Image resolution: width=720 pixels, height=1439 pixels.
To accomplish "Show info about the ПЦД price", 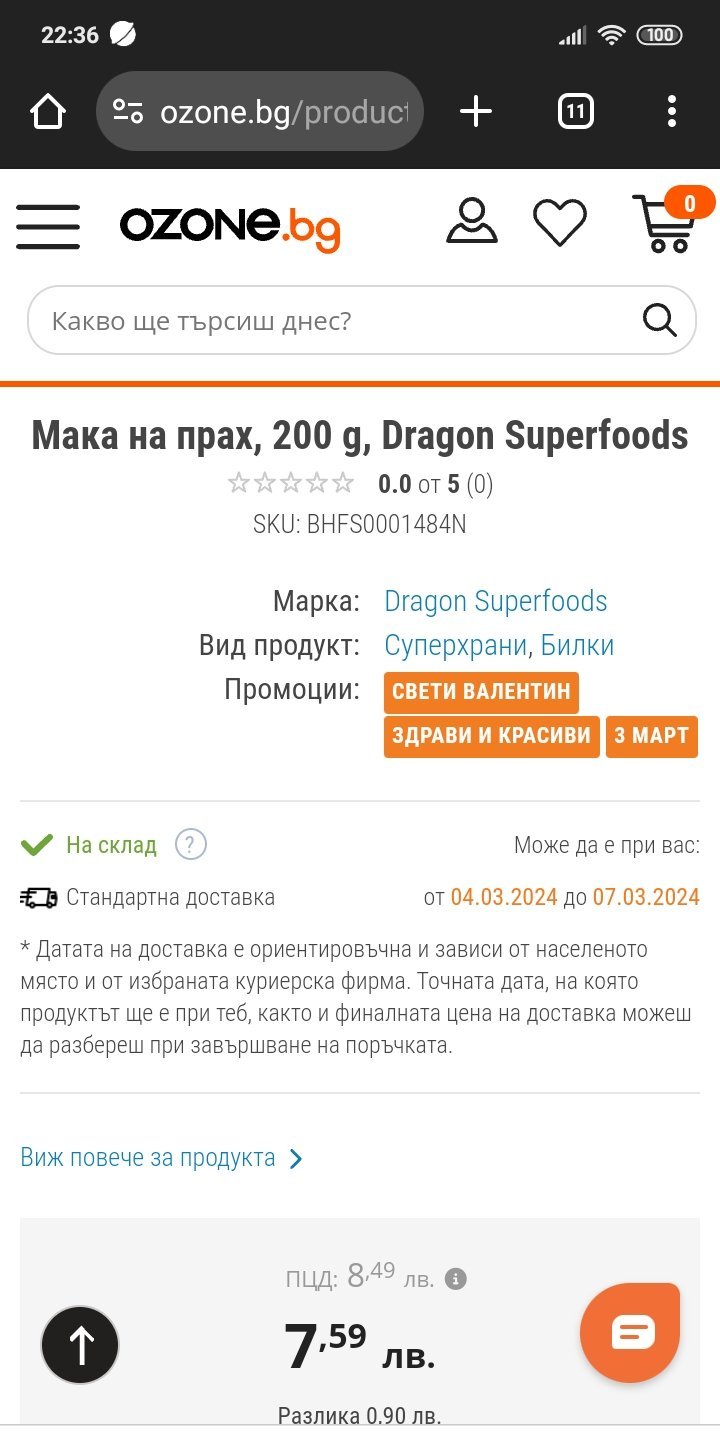I will (456, 1278).
